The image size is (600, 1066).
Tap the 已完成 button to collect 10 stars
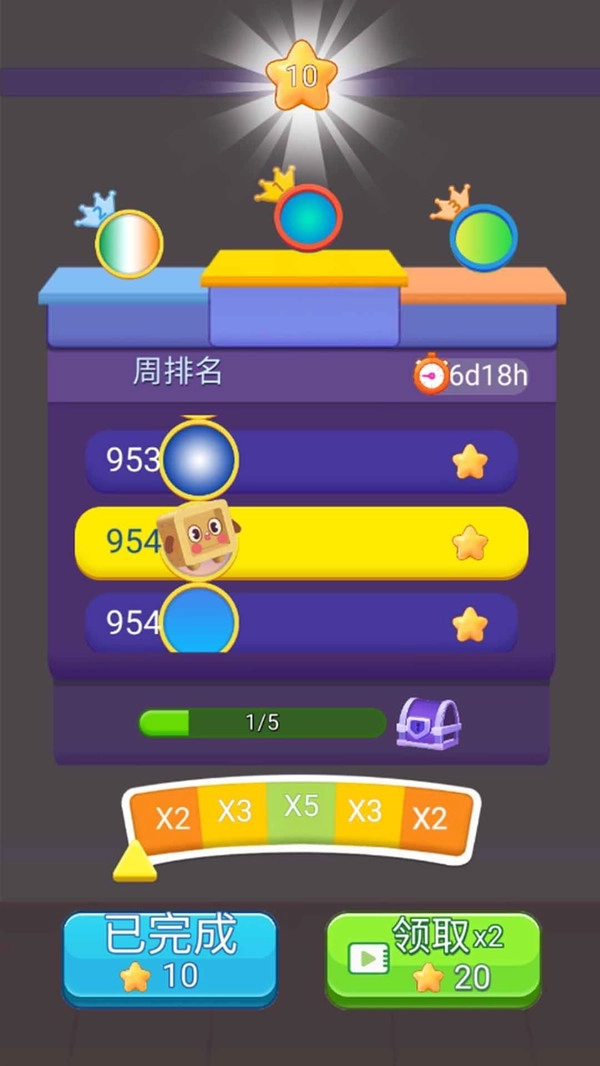coord(169,956)
